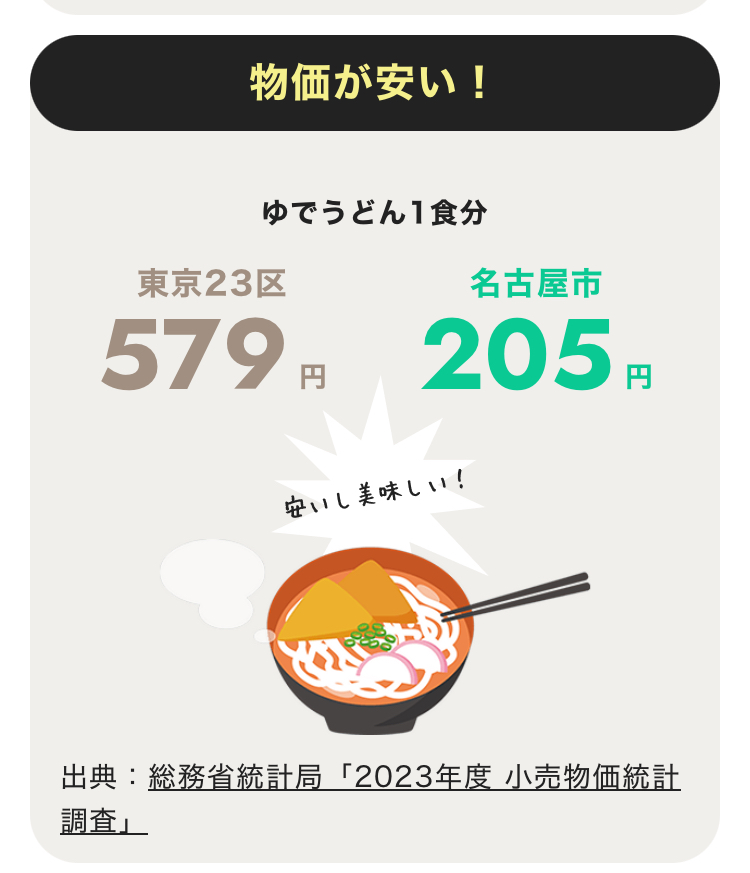The image size is (750, 873).
Task: Open the 総務省統計局 2023年度 小売物価統計調査 source link
Action: click(414, 777)
